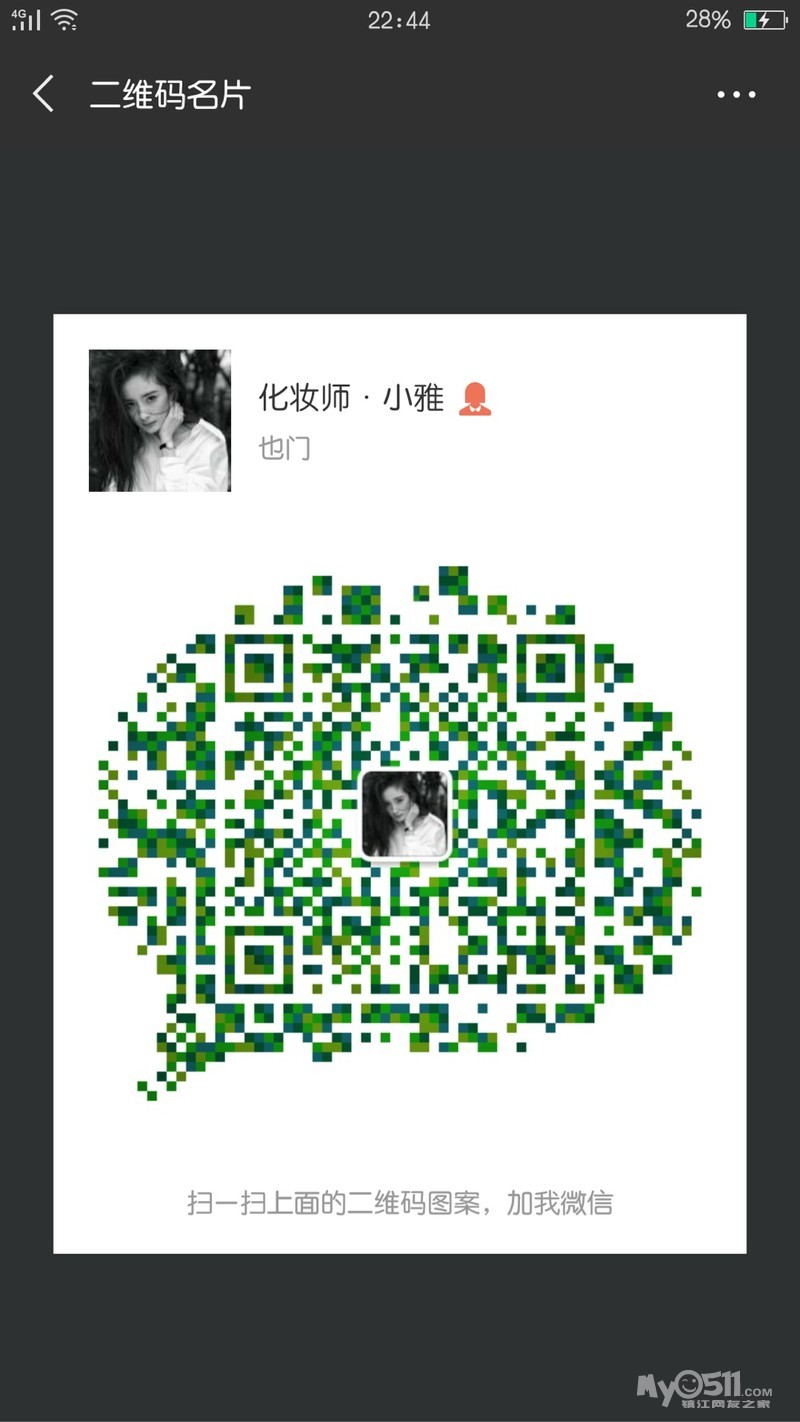Go back from the QR code card page
Screen dimensions: 800x1422
(43, 95)
